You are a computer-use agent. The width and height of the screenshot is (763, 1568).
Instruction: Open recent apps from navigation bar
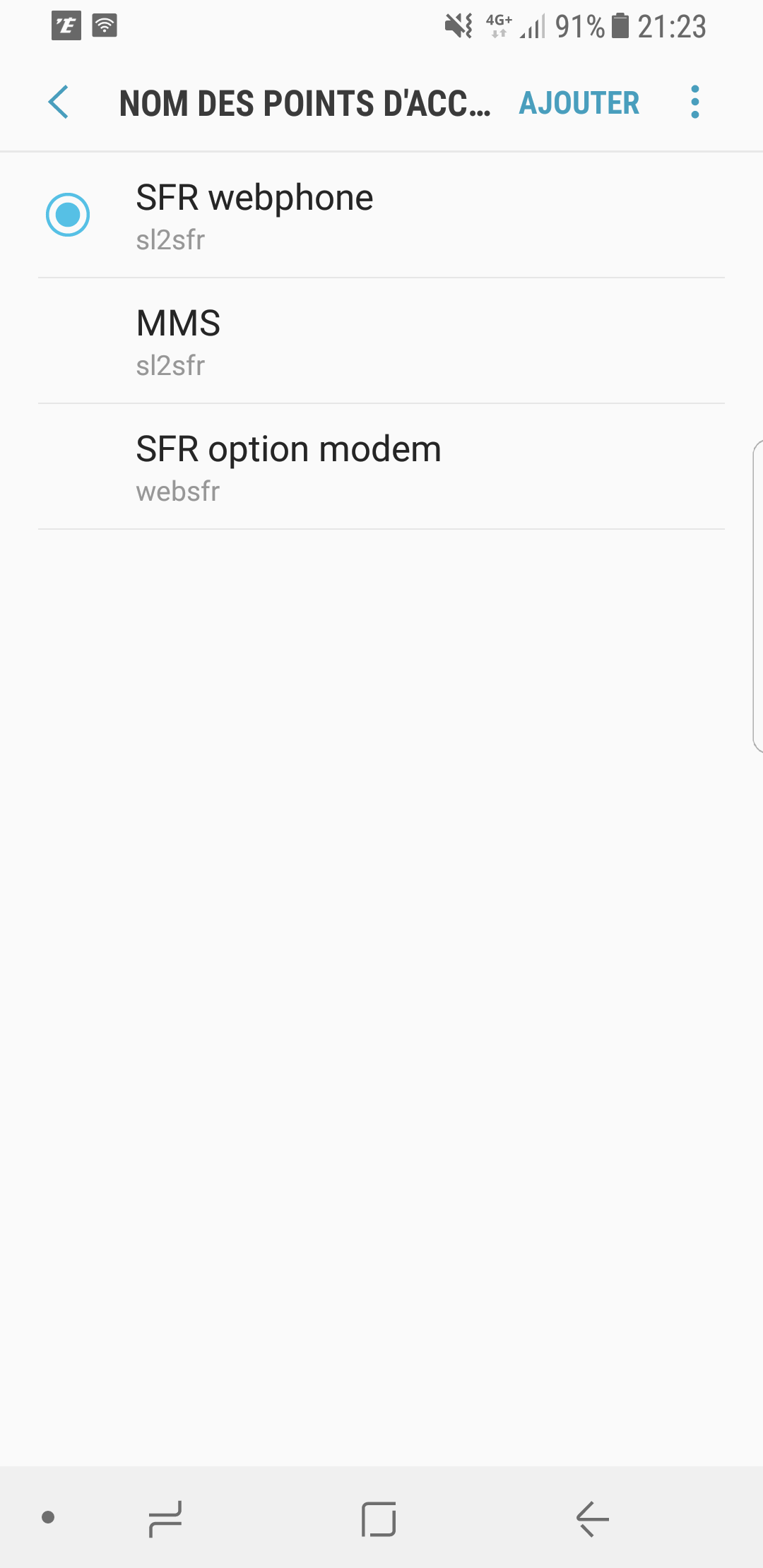[165, 1518]
